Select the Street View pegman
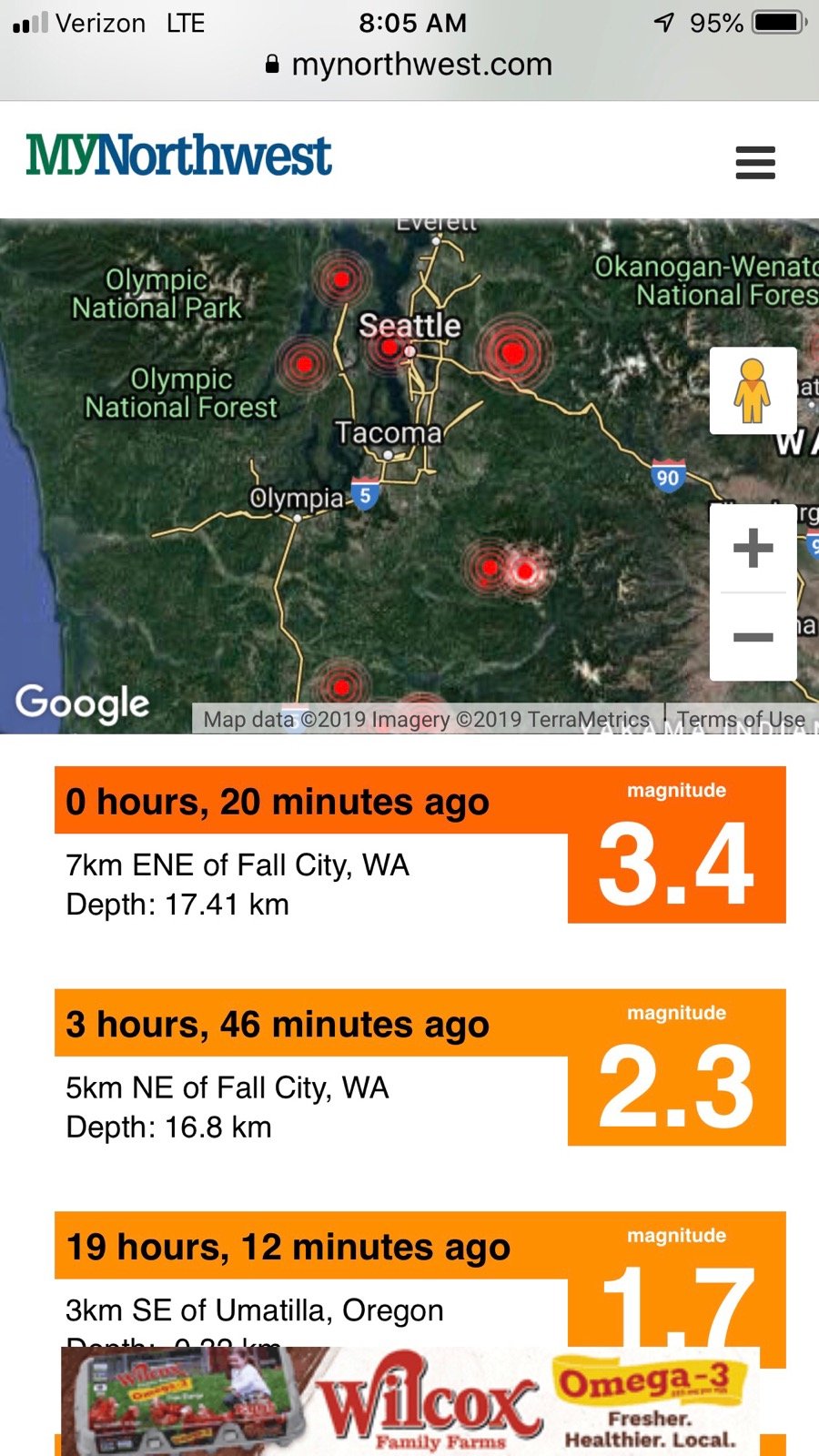The width and height of the screenshot is (819, 1456). [x=753, y=390]
